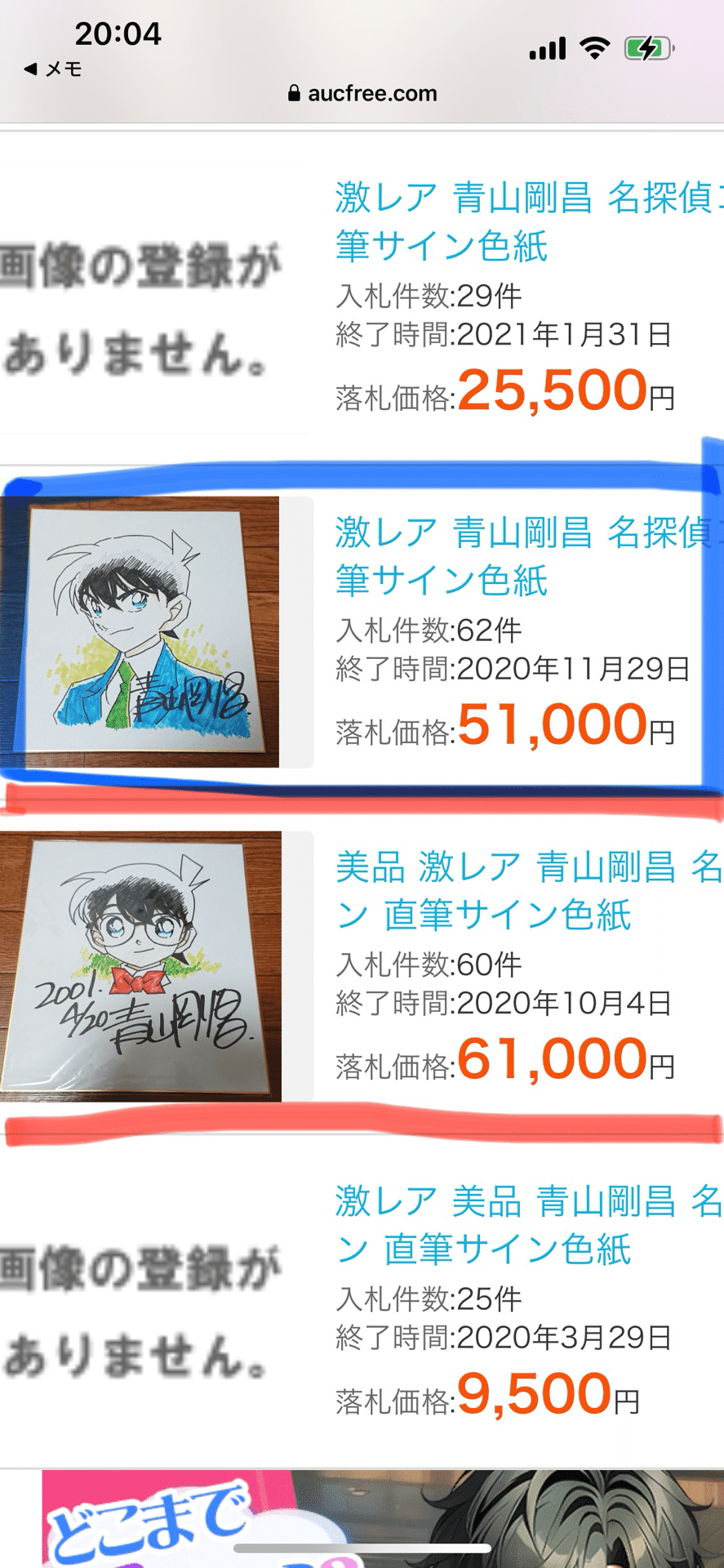Open the 美品 激レア 青山剛昌 listing title
This screenshot has width=724, height=1568.
click(522, 891)
